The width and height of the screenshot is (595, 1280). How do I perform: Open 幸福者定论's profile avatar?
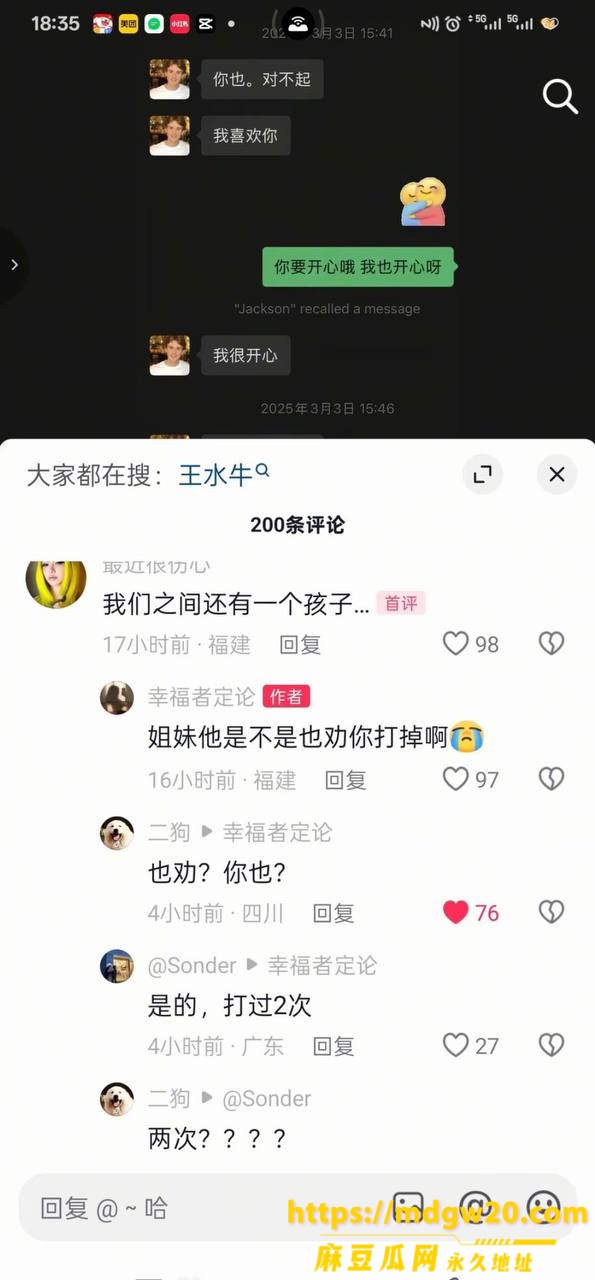click(117, 698)
